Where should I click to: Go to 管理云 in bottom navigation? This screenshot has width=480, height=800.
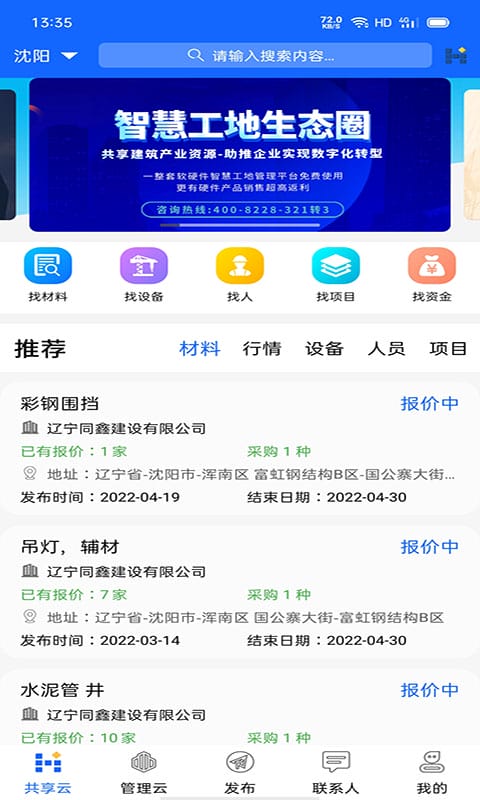[x=144, y=773]
